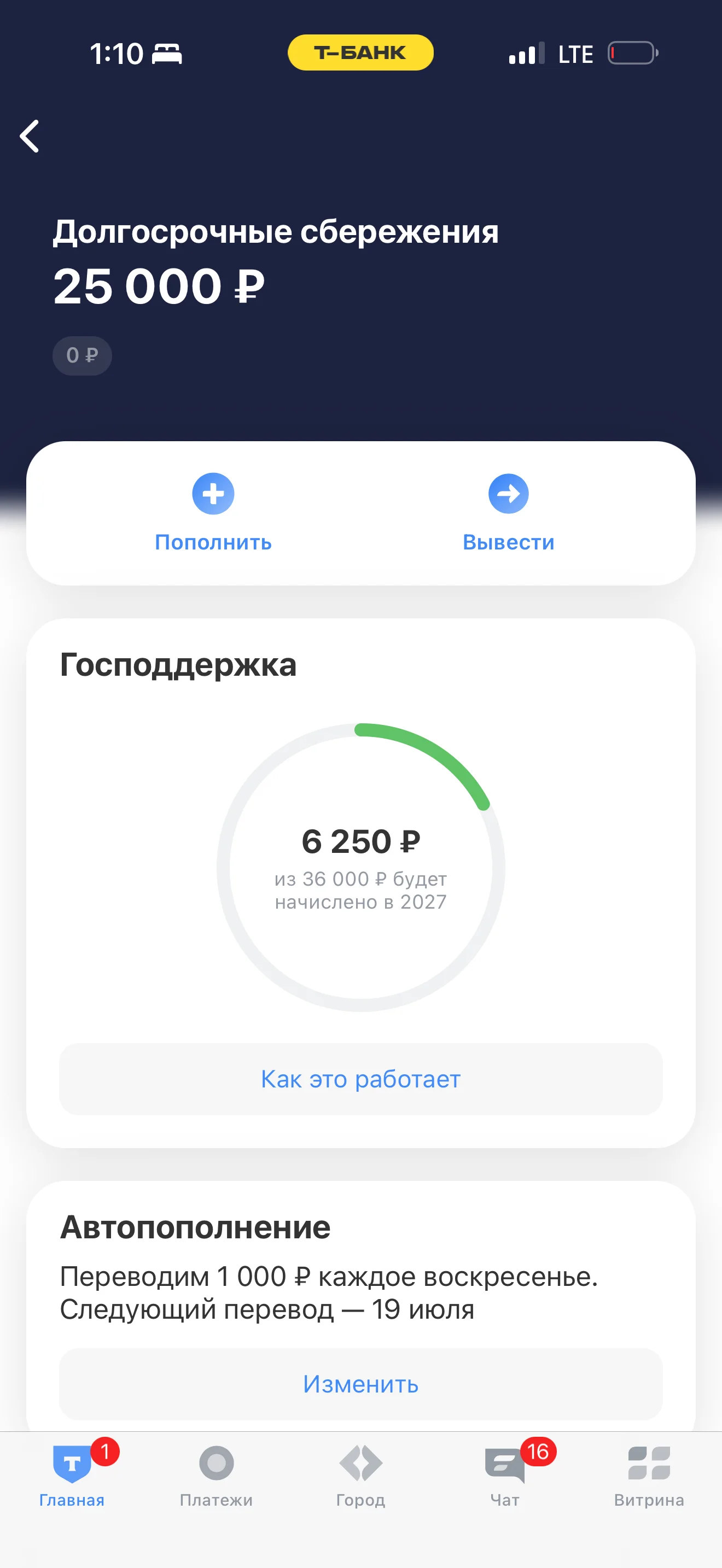Tap Вывести to withdraw funds

tap(508, 512)
